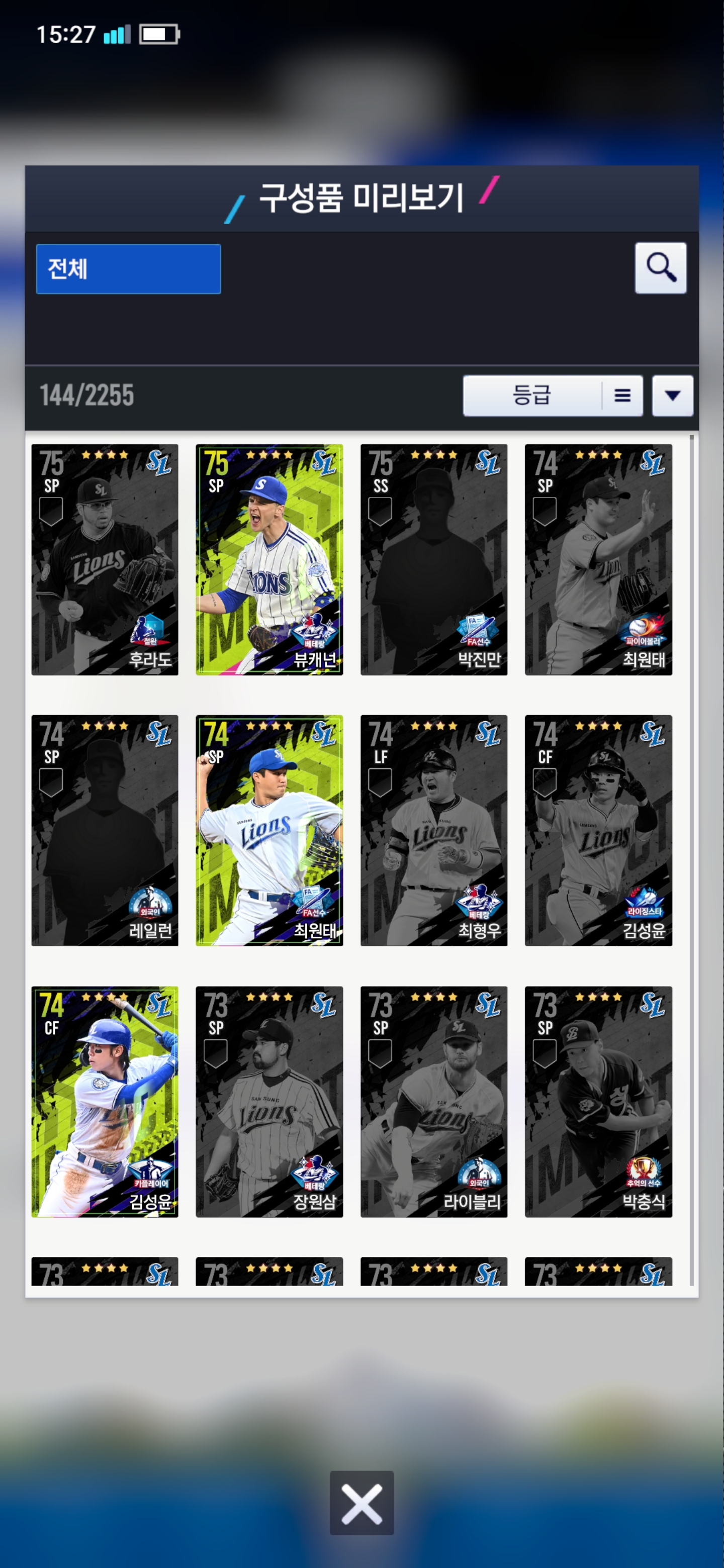View the 74 CF 김성윤 키플레이어 card
The image size is (724, 1568).
click(x=105, y=1101)
